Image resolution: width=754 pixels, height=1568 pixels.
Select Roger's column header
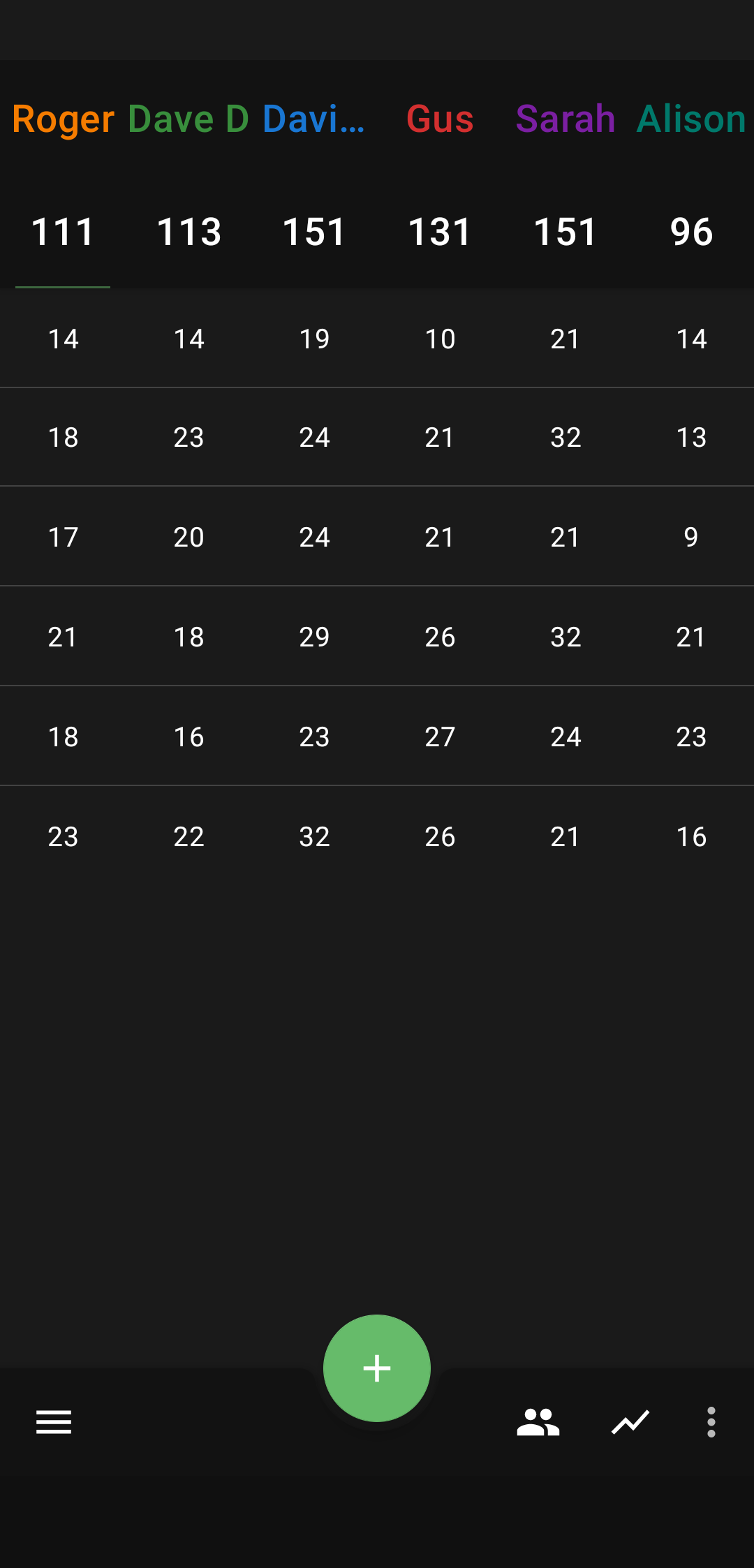click(63, 119)
